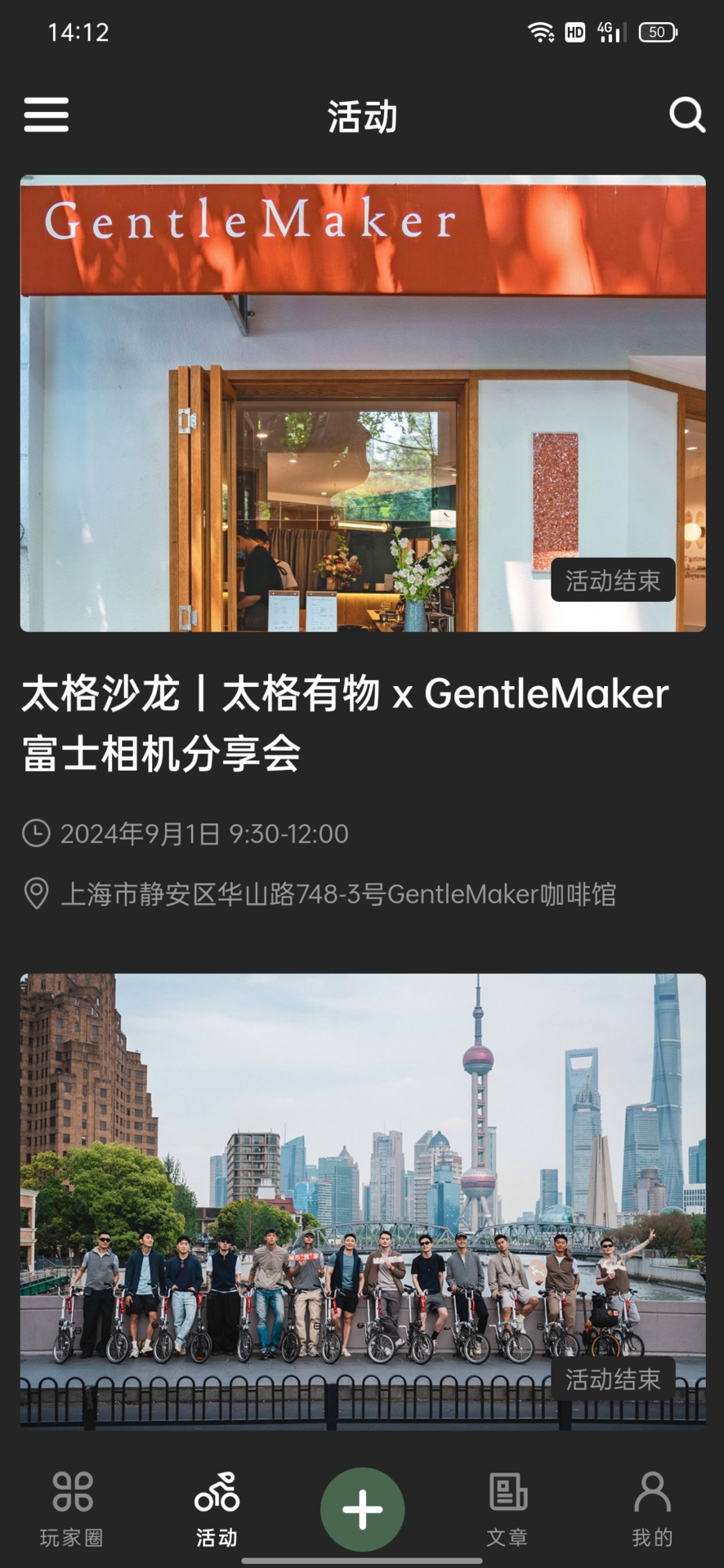Tap the location pin icon for the venue
724x1568 pixels.
point(36,894)
